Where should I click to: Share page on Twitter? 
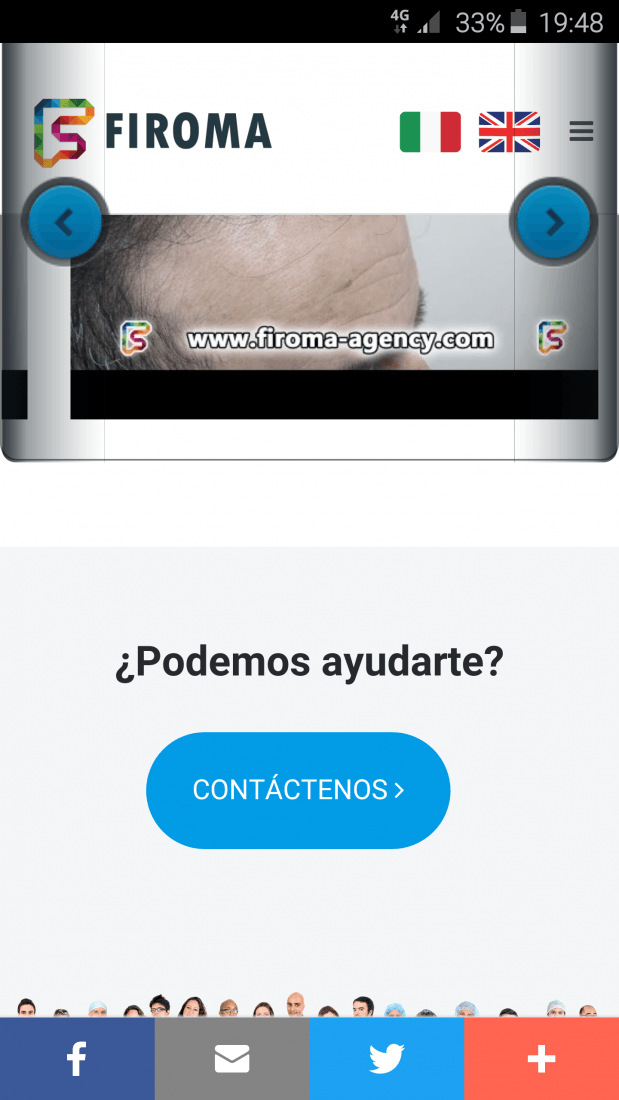pos(387,1059)
